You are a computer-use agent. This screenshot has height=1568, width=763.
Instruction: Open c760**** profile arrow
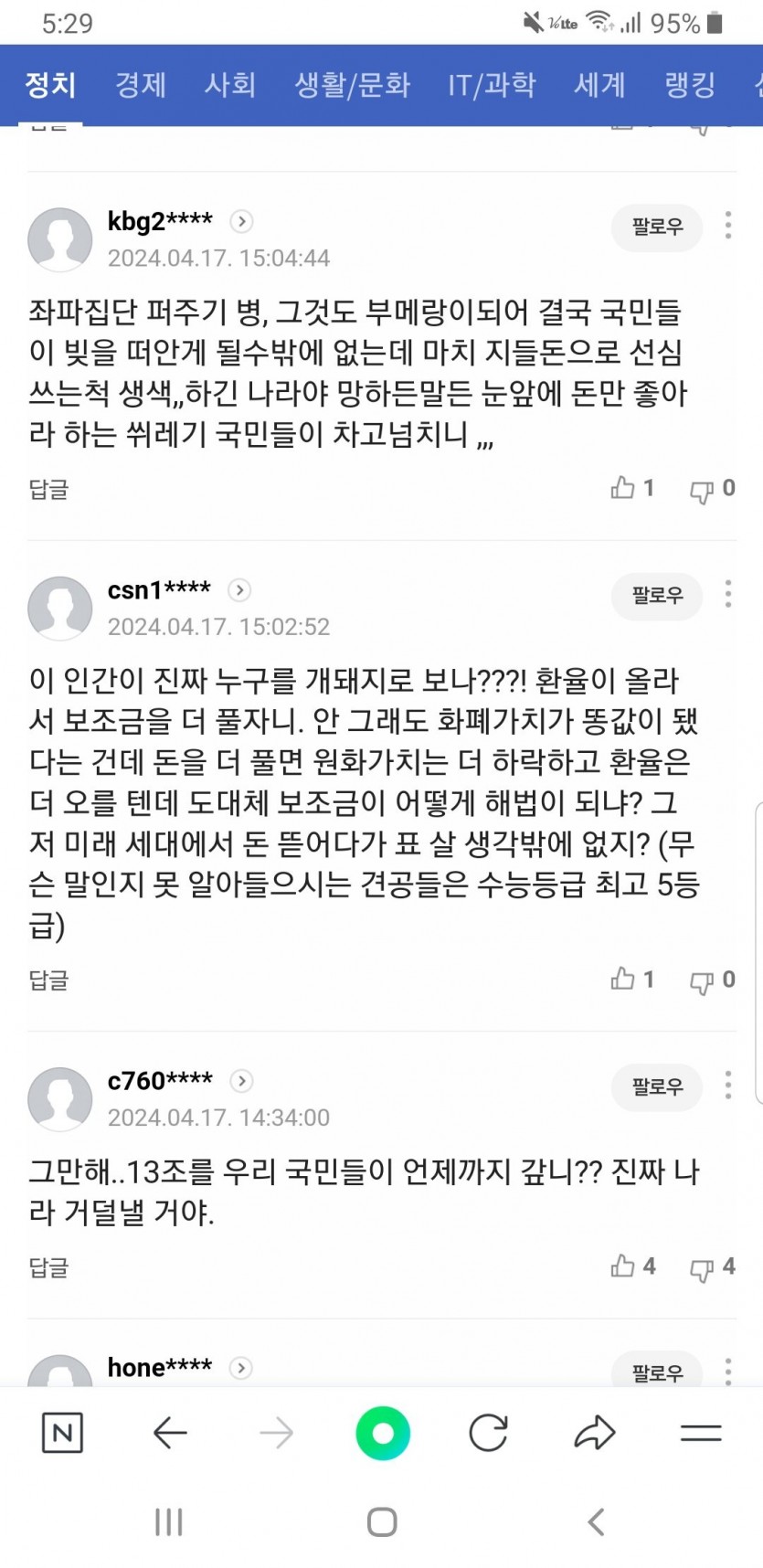click(x=241, y=1081)
